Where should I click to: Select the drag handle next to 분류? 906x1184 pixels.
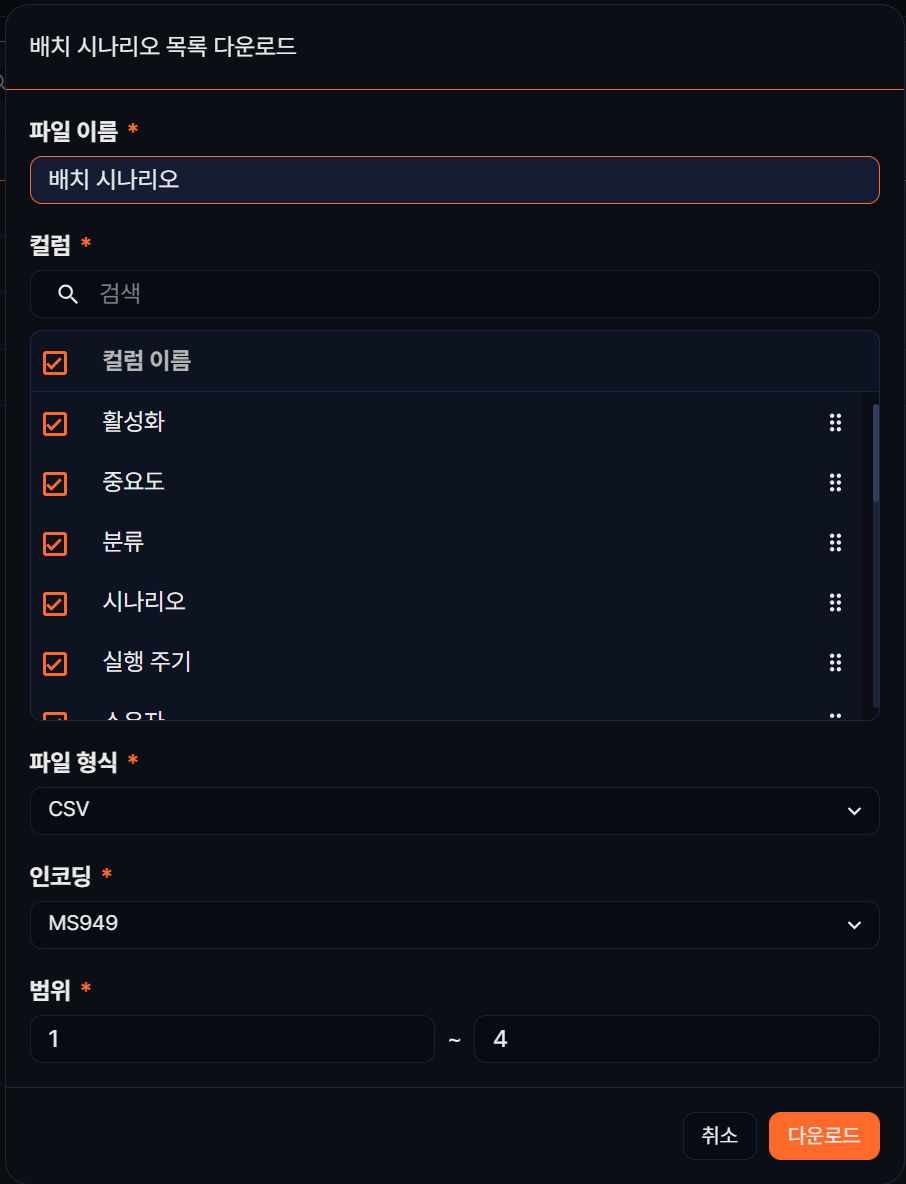pos(836,543)
